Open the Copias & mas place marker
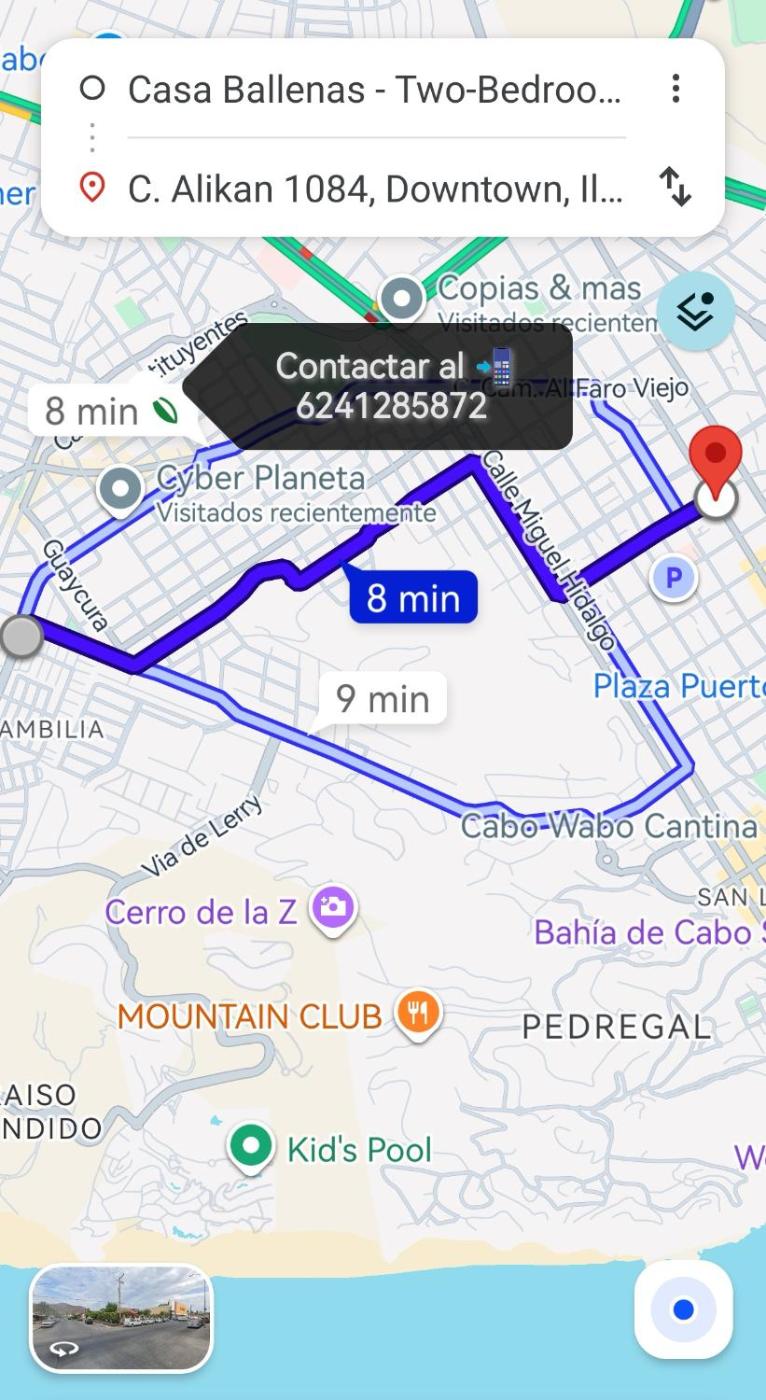The width and height of the screenshot is (766, 1400). [402, 298]
